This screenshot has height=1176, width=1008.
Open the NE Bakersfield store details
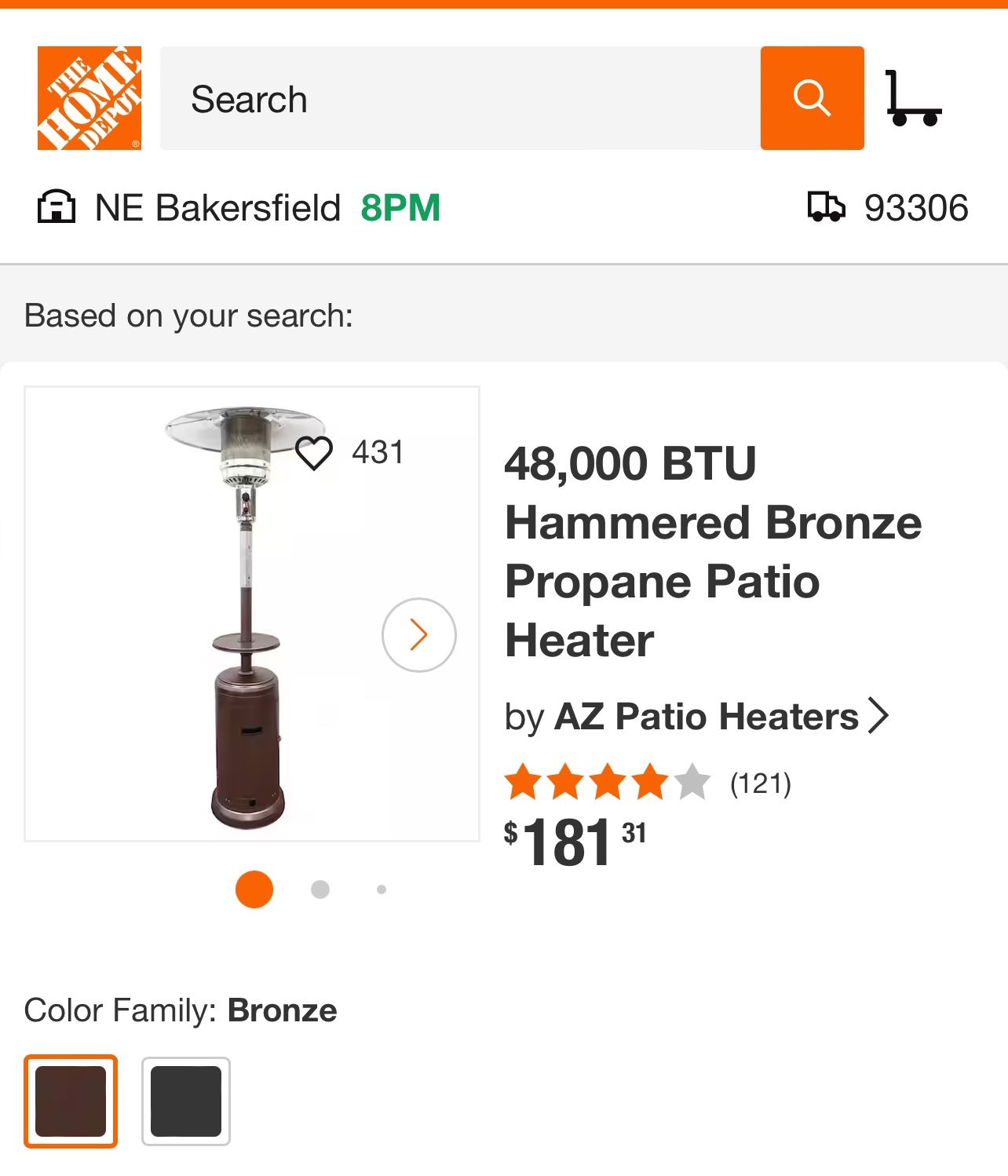point(215,208)
